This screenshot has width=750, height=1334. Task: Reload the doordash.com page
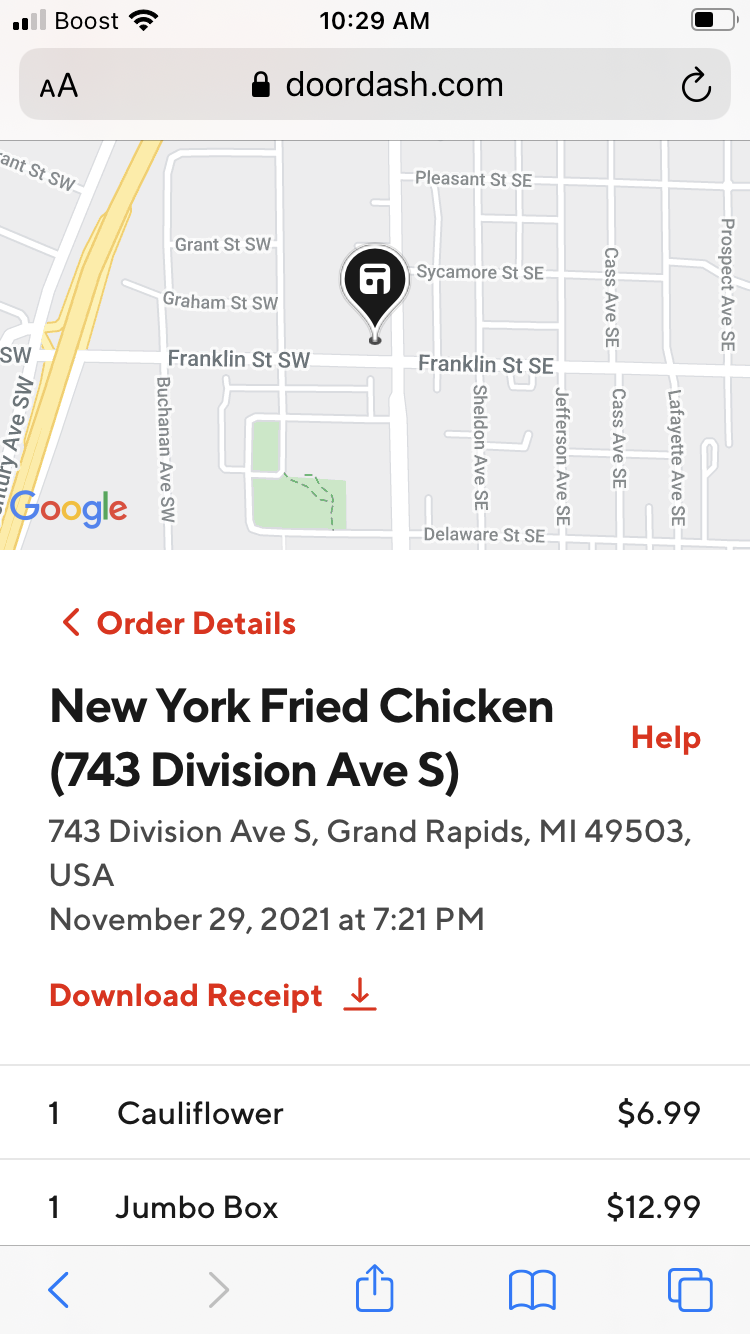click(x=695, y=86)
